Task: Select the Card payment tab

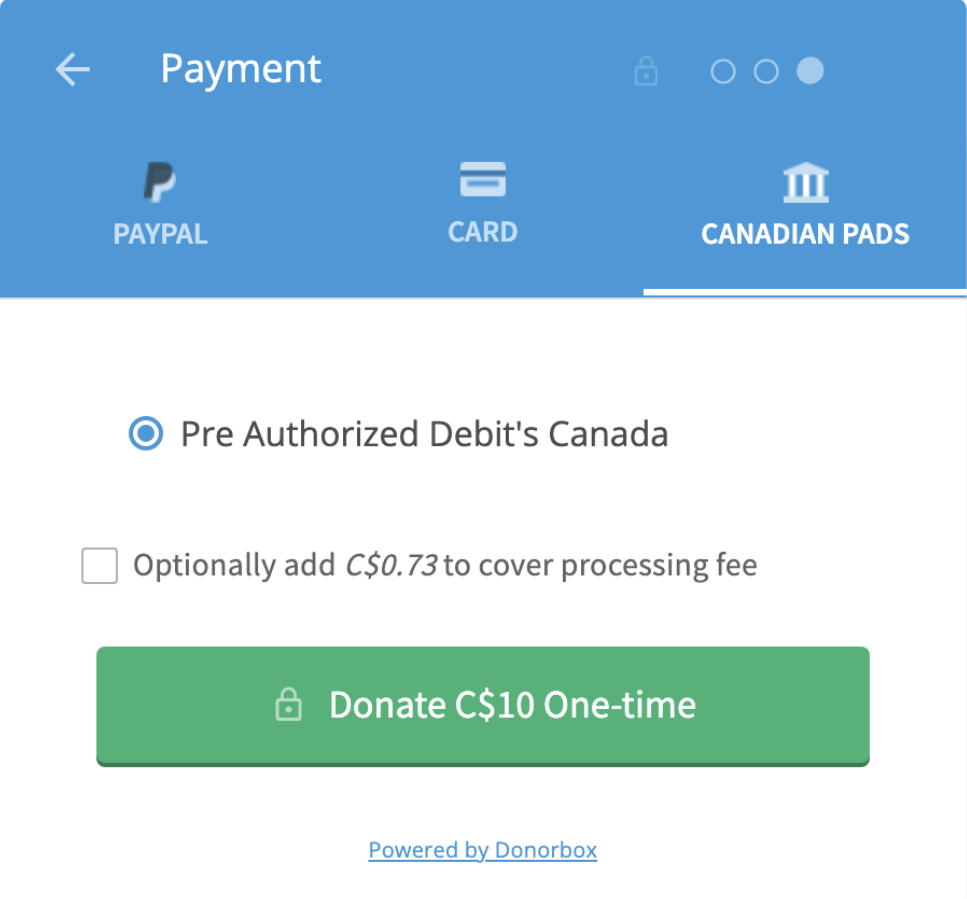Action: tap(483, 205)
